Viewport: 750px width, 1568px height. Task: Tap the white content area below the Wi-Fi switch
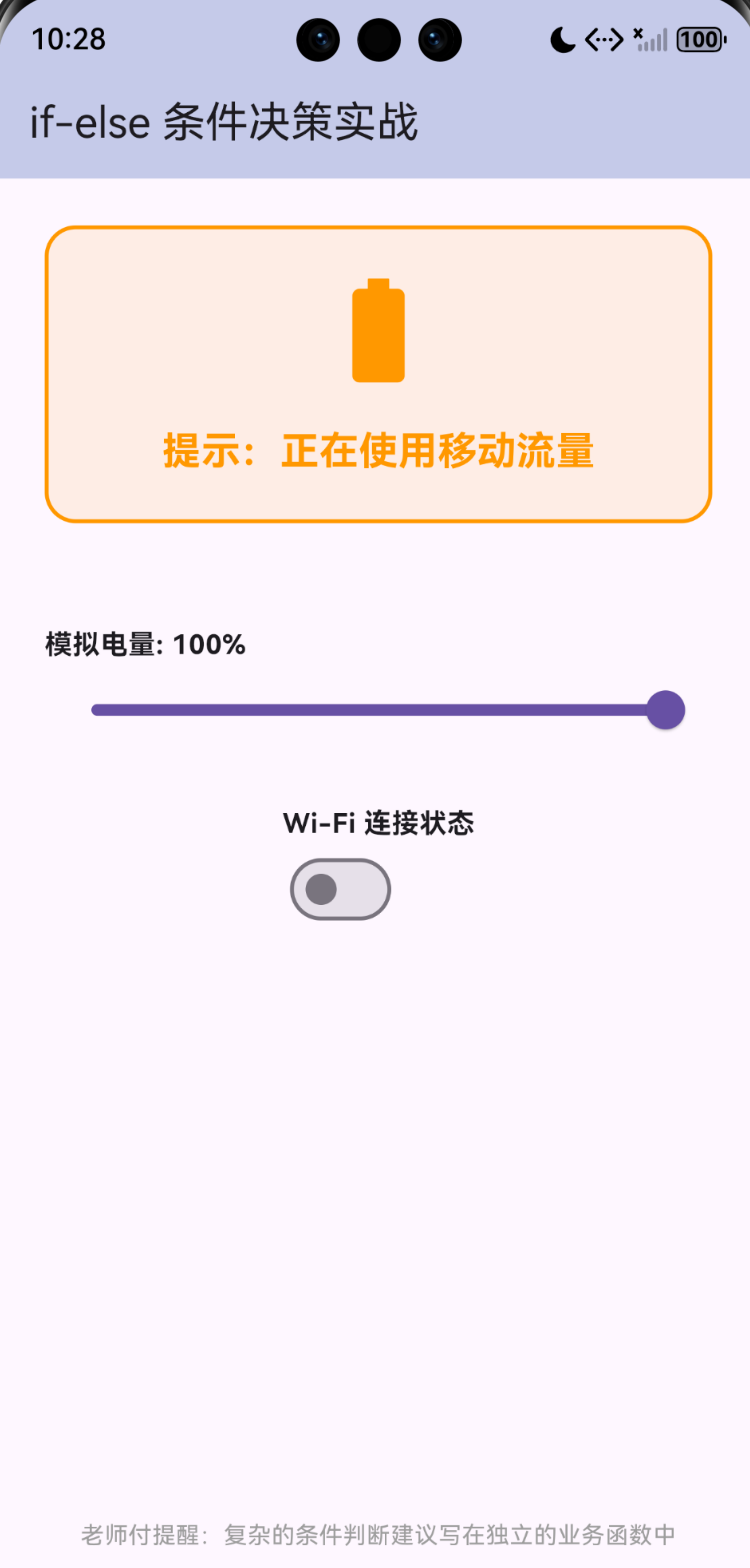point(375,1150)
